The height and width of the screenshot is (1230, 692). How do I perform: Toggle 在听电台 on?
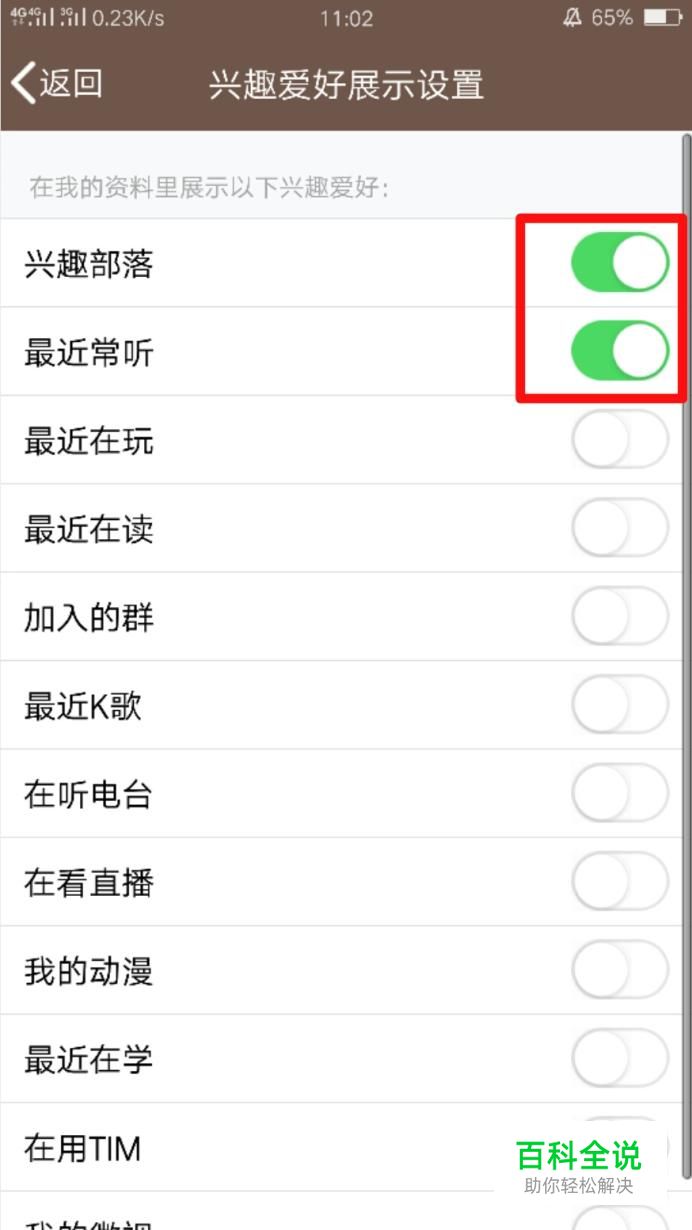619,794
